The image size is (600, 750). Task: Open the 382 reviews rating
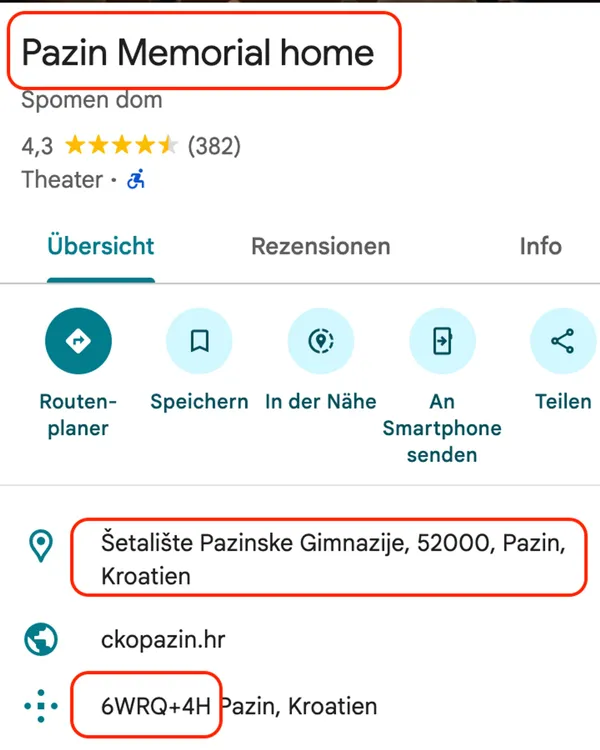click(214, 147)
